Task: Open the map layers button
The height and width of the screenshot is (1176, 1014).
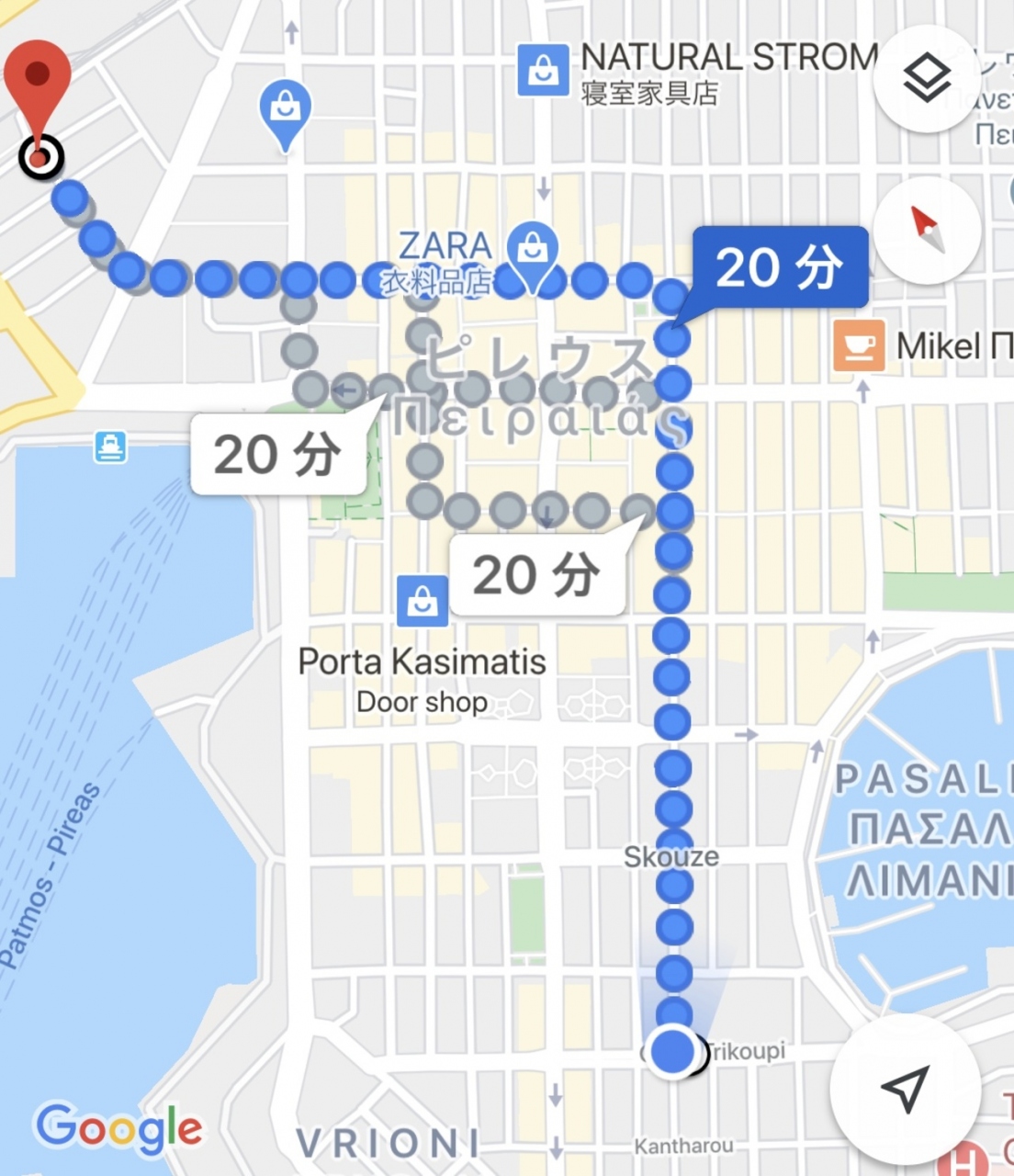Action: (927, 80)
